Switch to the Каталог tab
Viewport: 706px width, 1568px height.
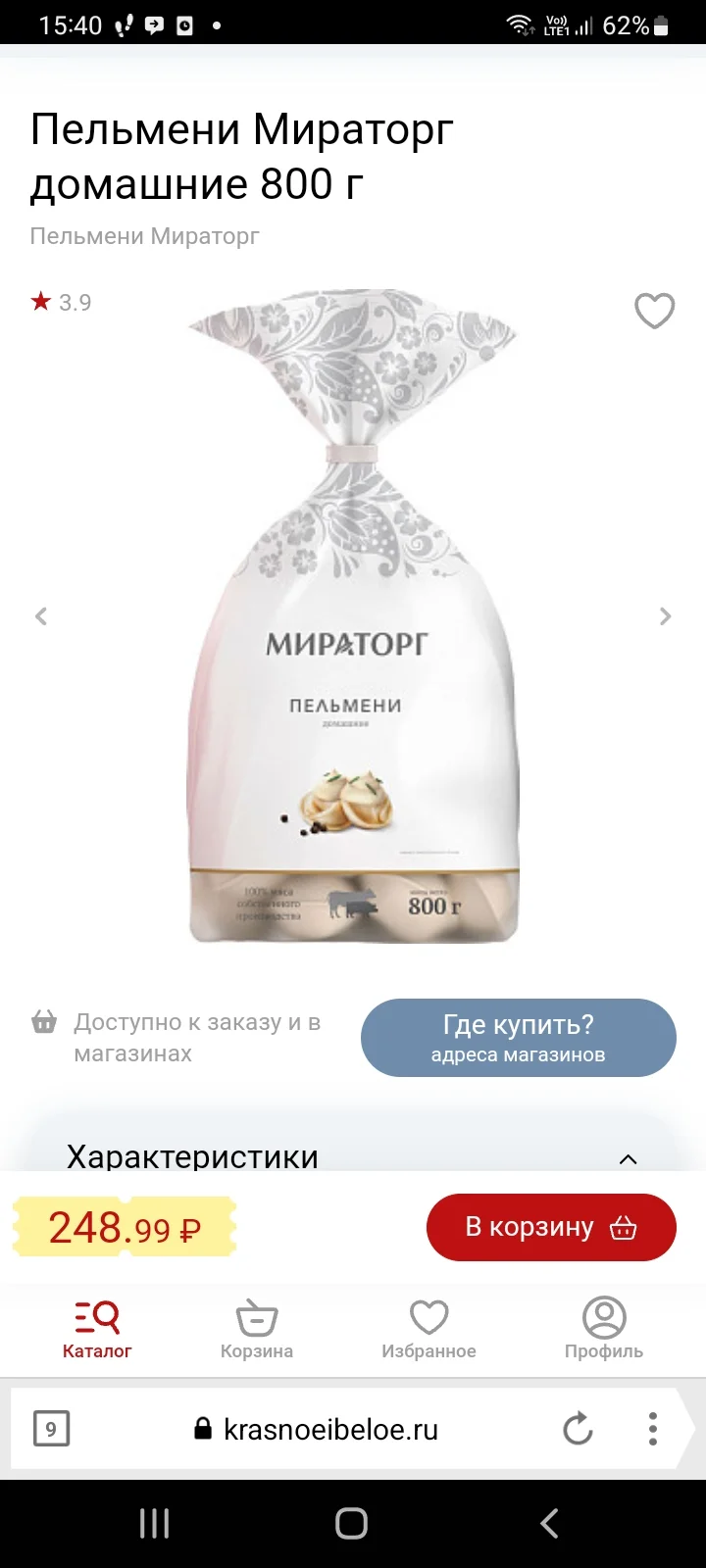point(95,1330)
